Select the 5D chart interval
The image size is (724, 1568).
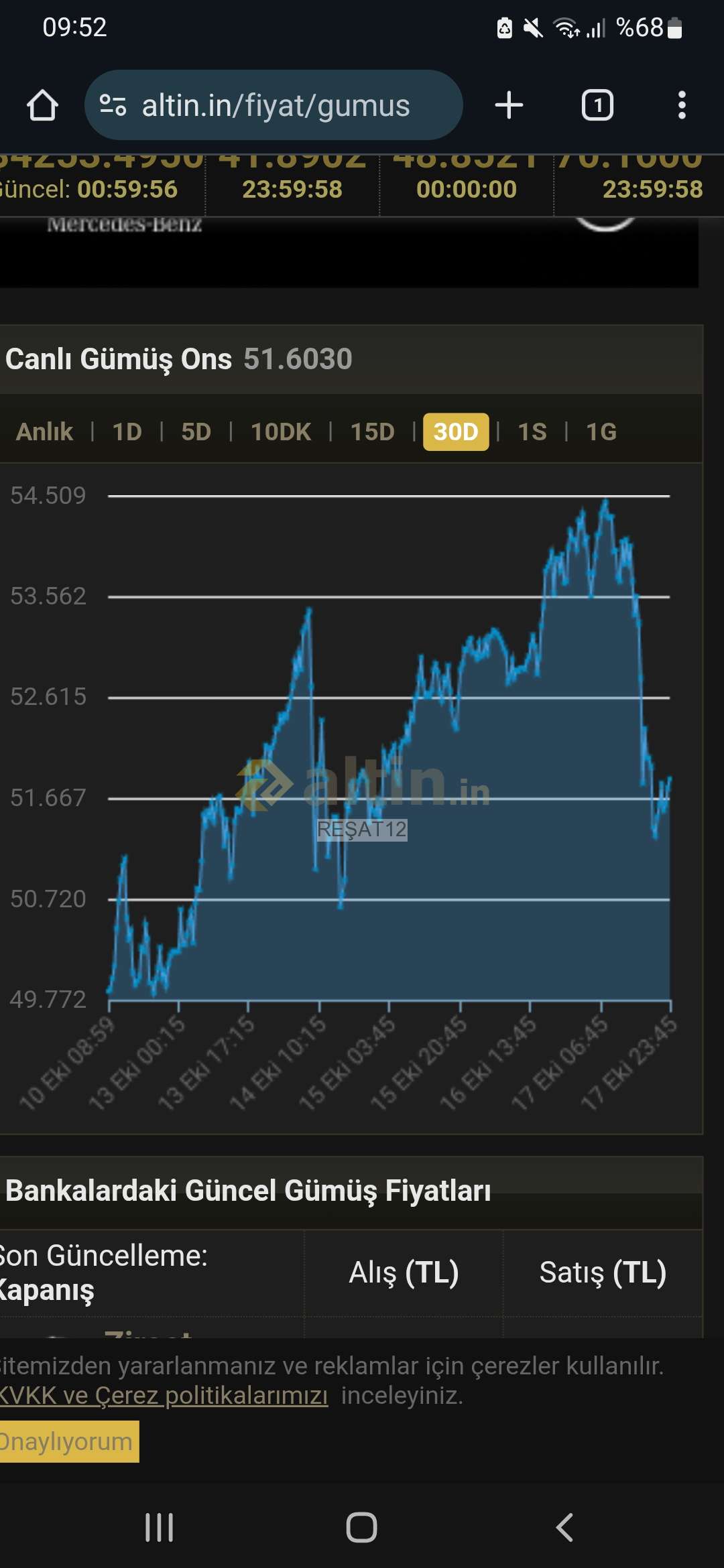click(196, 432)
